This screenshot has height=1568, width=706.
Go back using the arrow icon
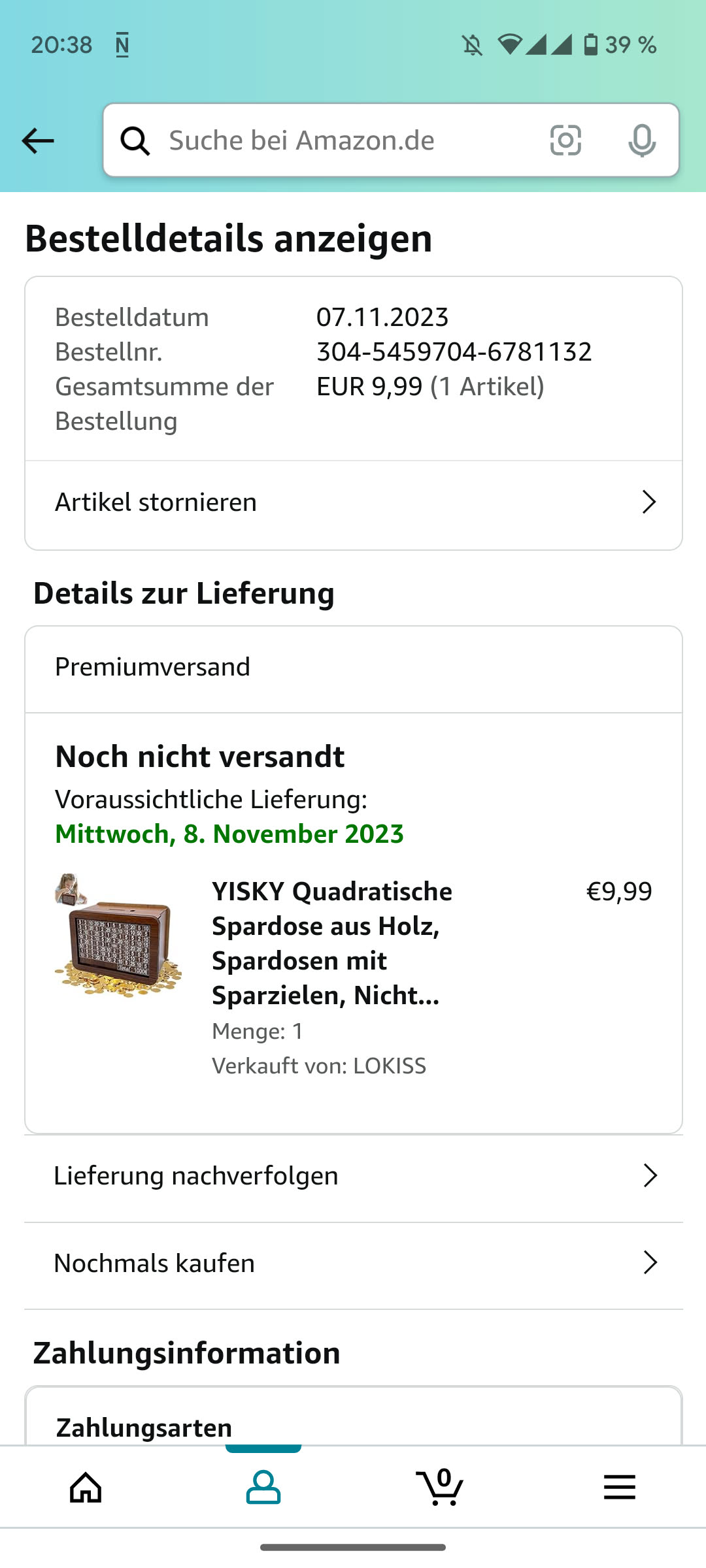pyautogui.click(x=38, y=140)
